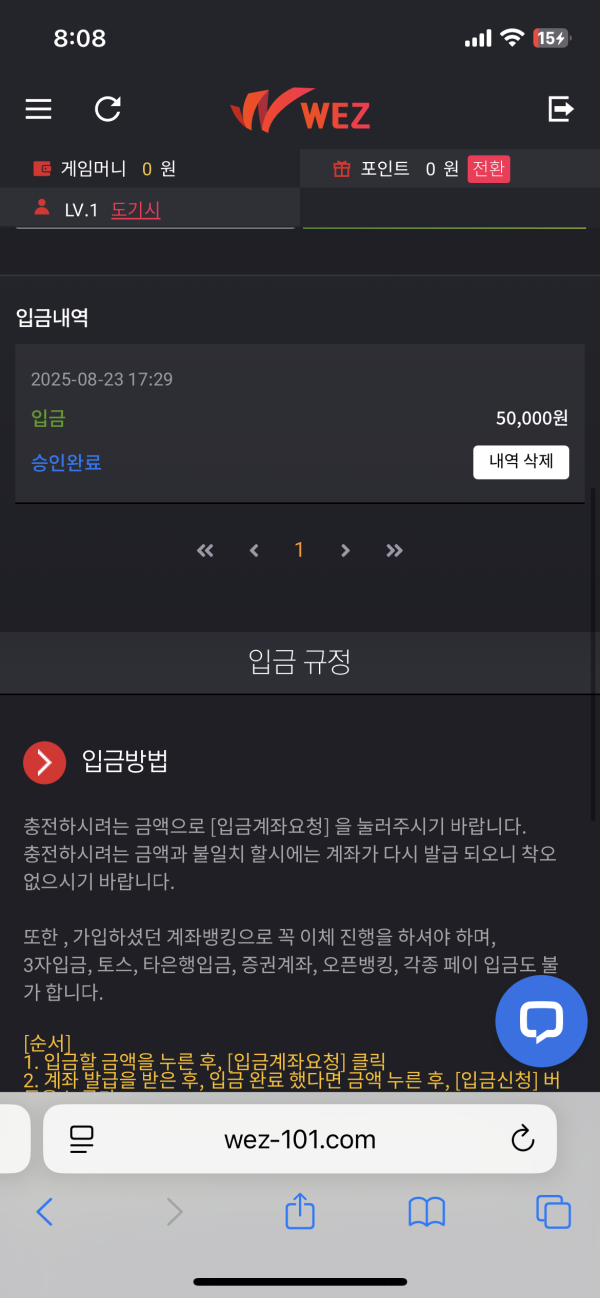Tap the wez-101.com address bar

point(300,1139)
